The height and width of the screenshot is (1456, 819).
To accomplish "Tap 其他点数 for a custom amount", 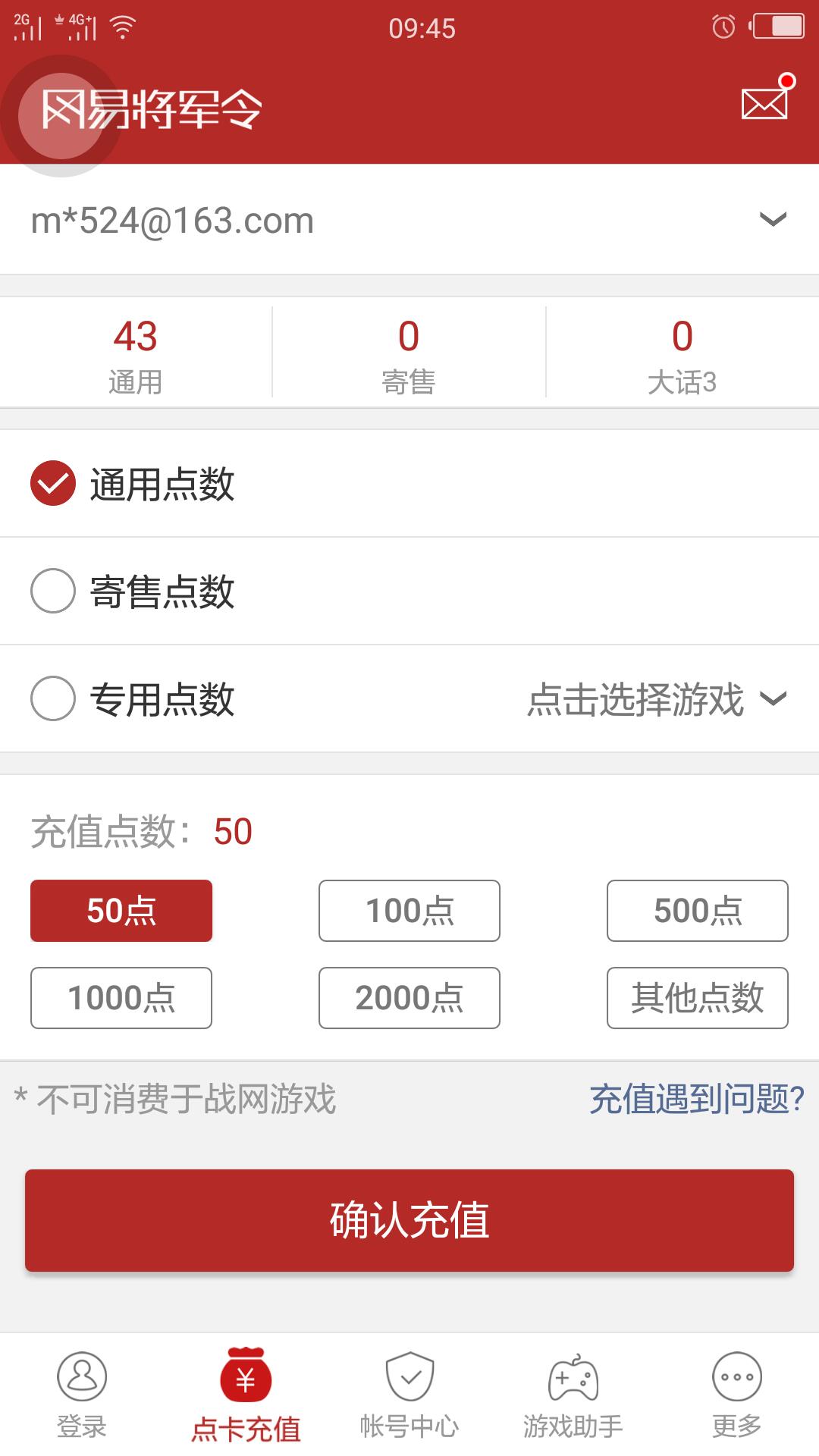I will pyautogui.click(x=698, y=998).
